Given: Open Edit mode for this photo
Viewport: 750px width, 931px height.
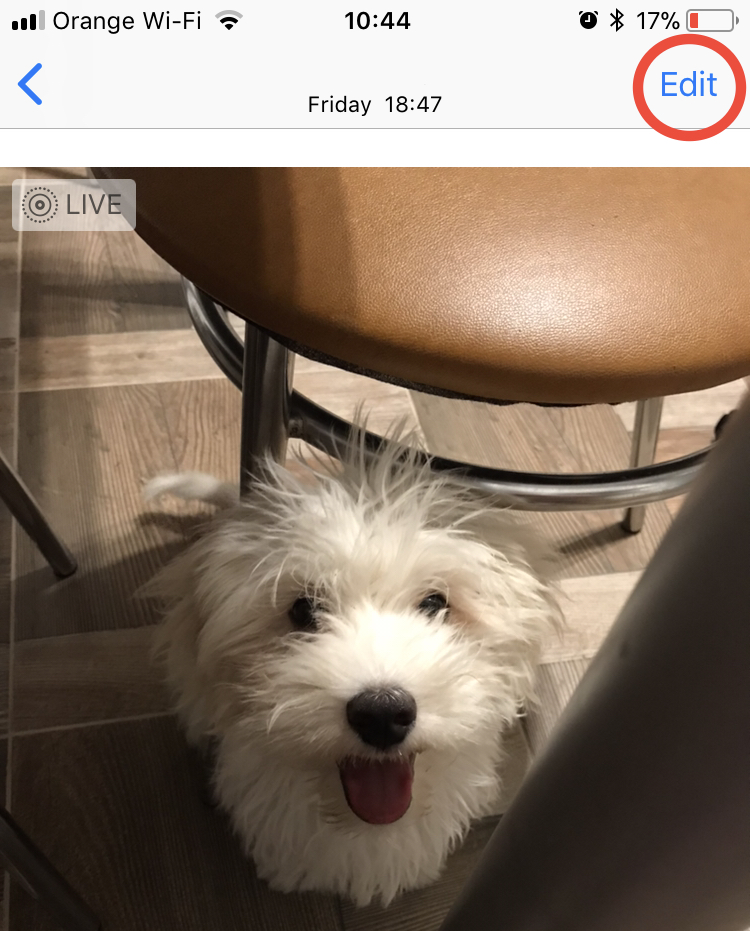Looking at the screenshot, I should click(x=688, y=85).
